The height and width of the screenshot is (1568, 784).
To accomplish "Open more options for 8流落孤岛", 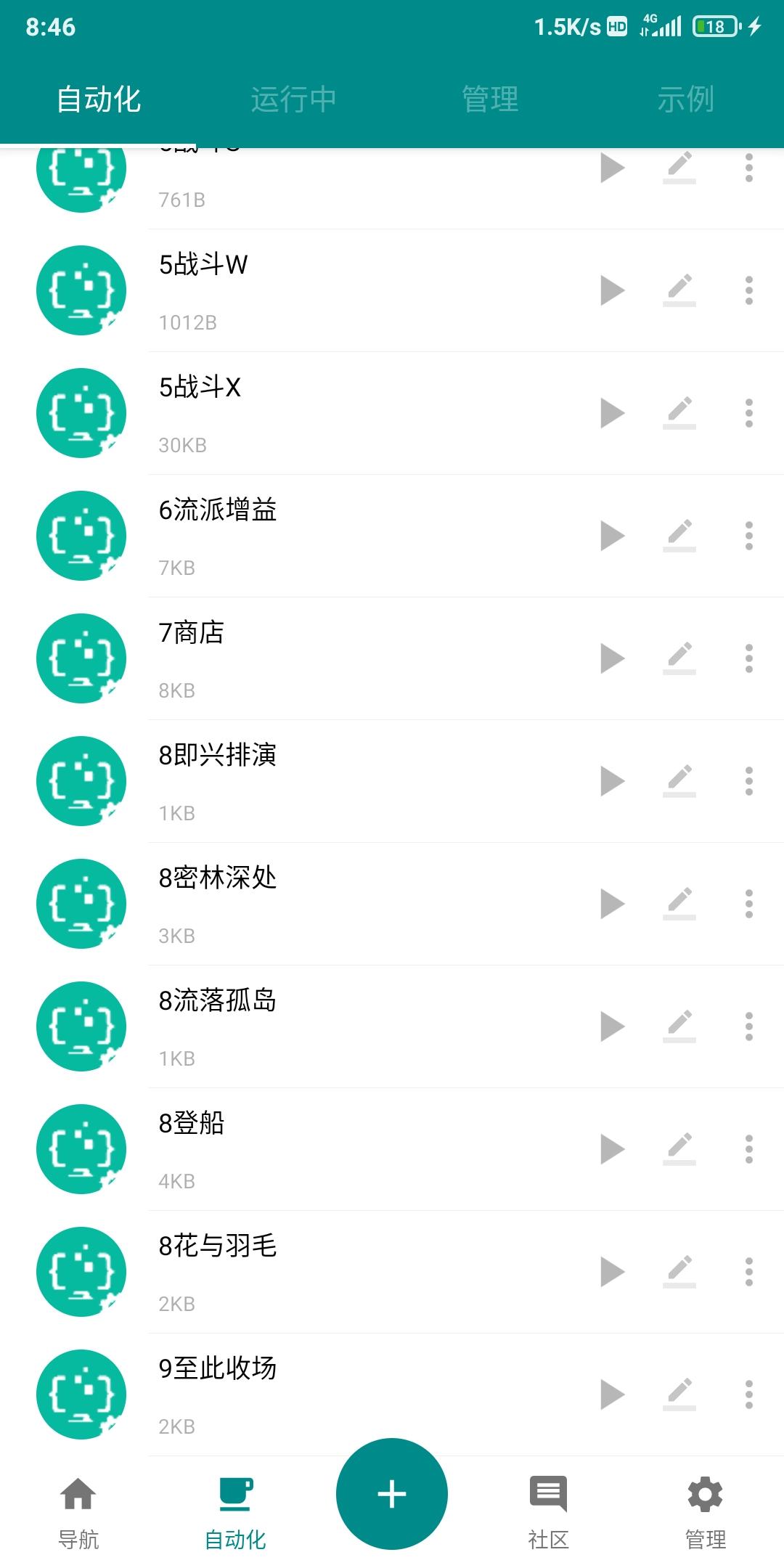I will [x=749, y=1026].
